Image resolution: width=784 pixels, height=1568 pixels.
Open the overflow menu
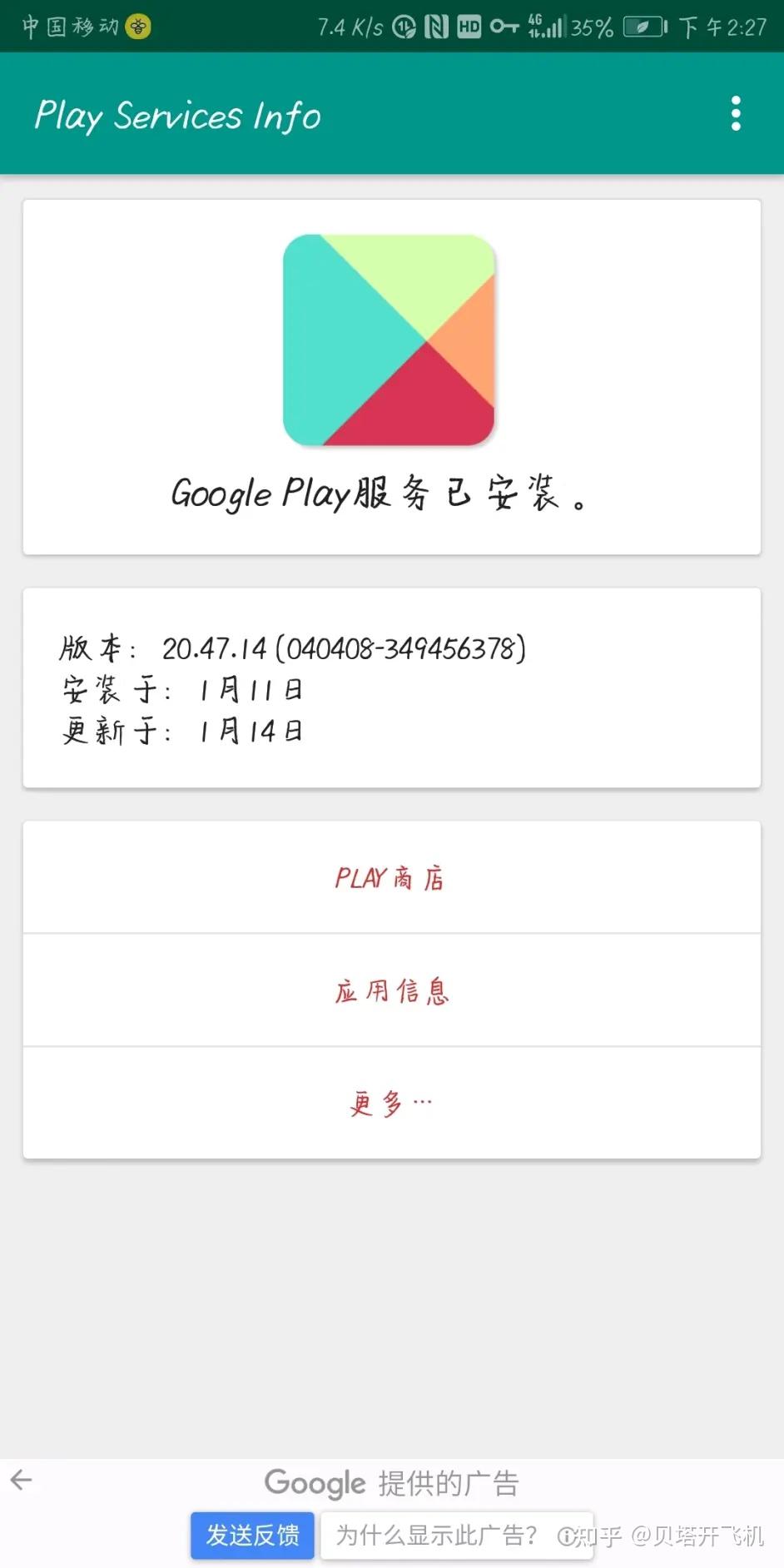coord(736,114)
